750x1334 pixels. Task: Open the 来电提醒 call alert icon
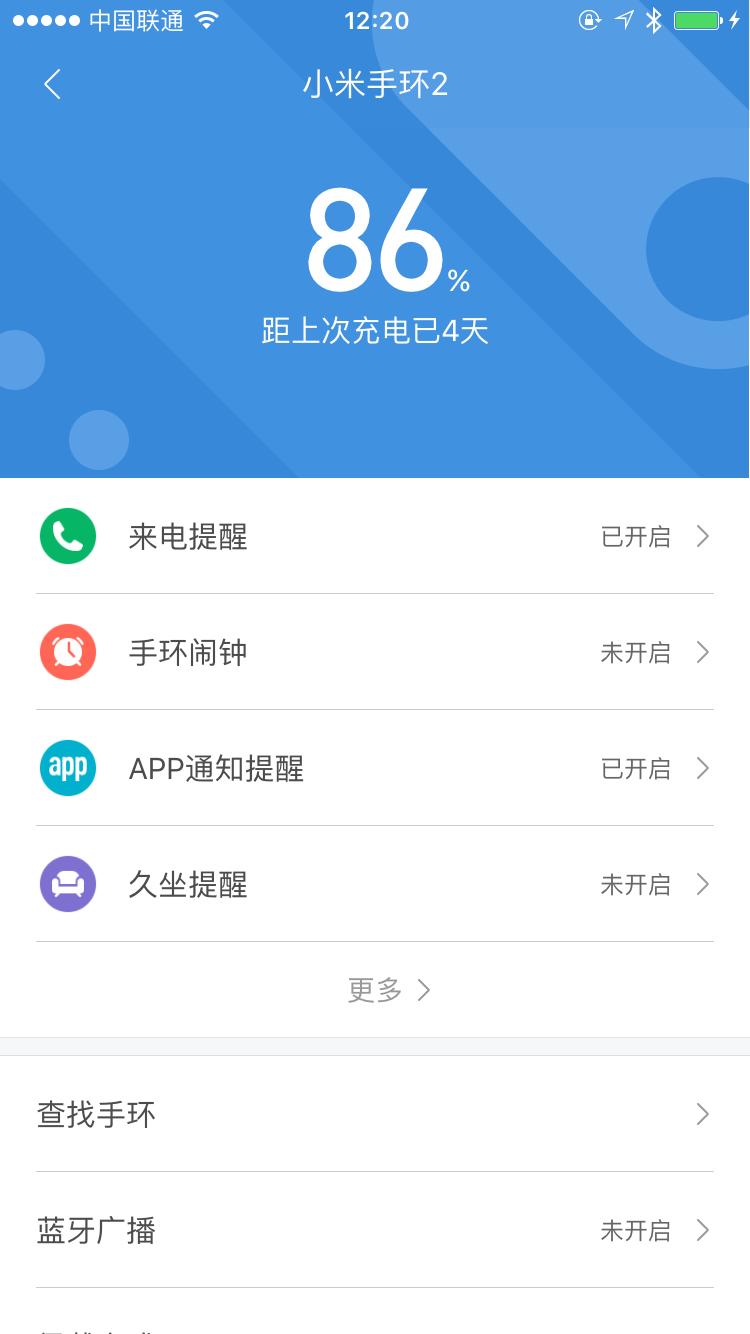pyautogui.click(x=67, y=536)
